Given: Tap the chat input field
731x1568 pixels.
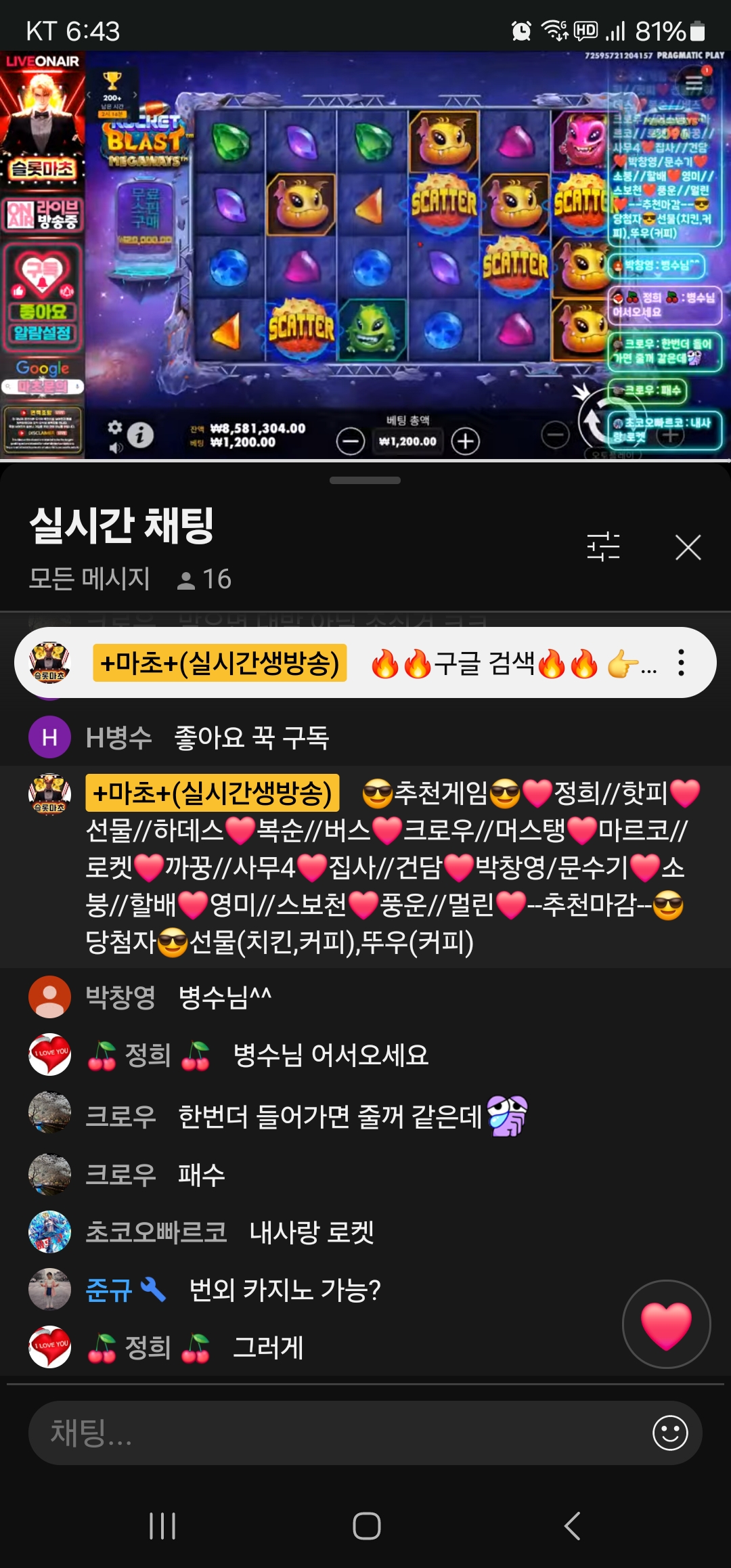Looking at the screenshot, I should click(x=338, y=1433).
